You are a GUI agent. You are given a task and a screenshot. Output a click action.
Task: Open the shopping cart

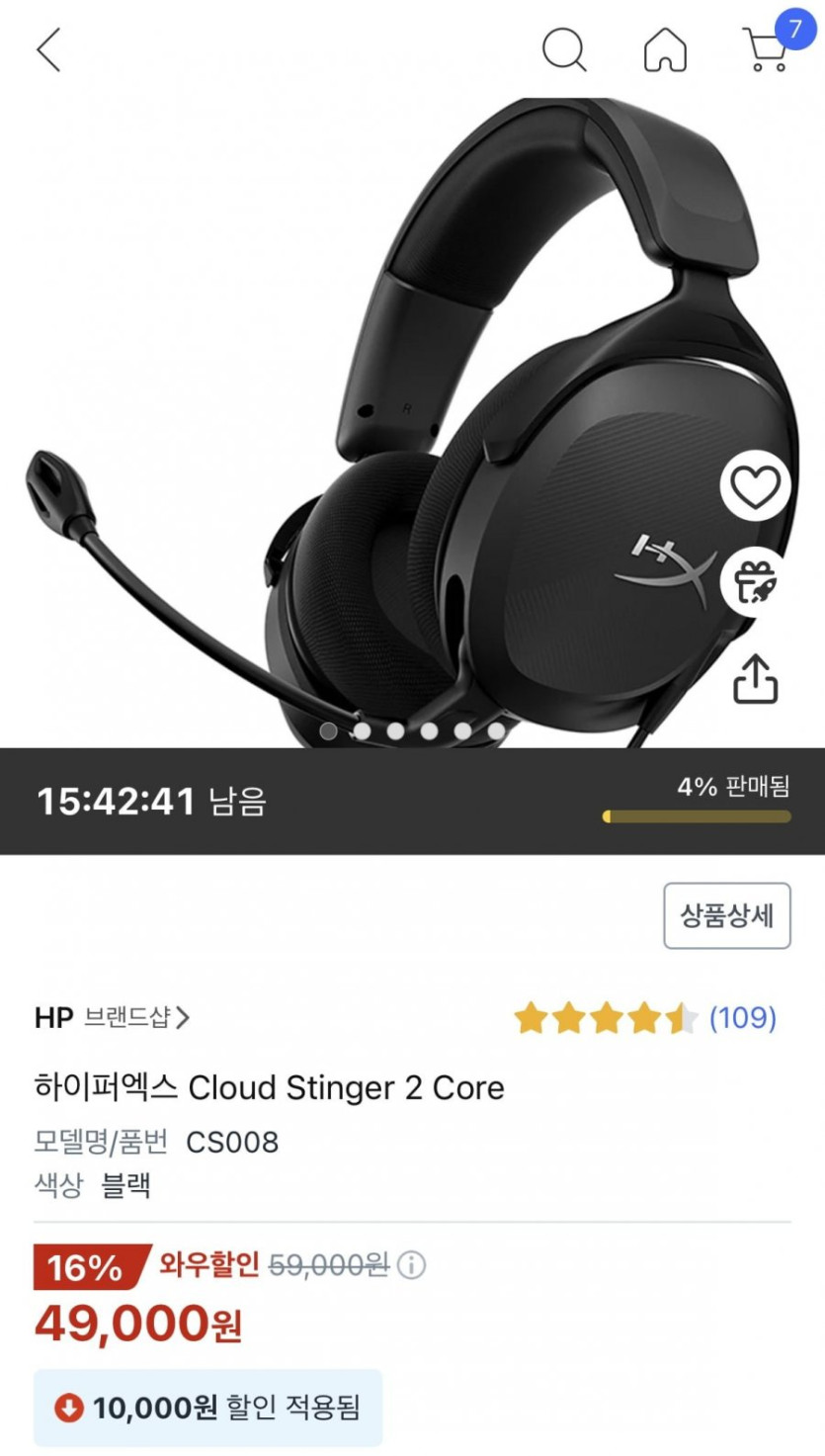pos(766,48)
